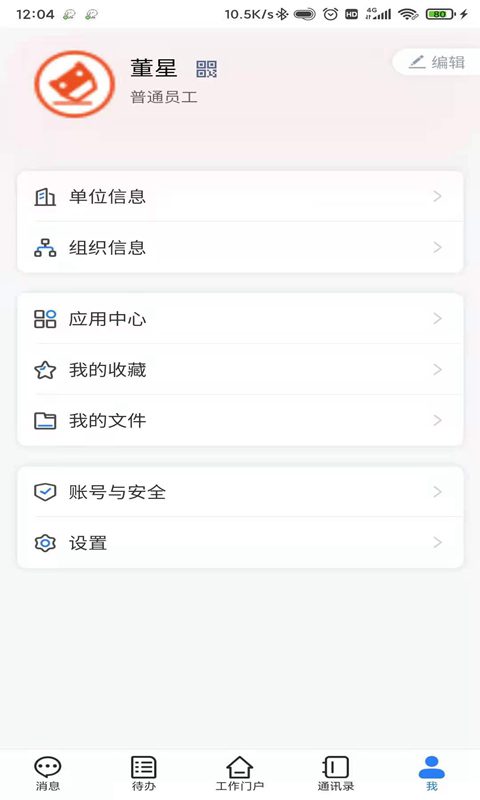Open 单位信息 row
The height and width of the screenshot is (800, 480).
pos(240,196)
